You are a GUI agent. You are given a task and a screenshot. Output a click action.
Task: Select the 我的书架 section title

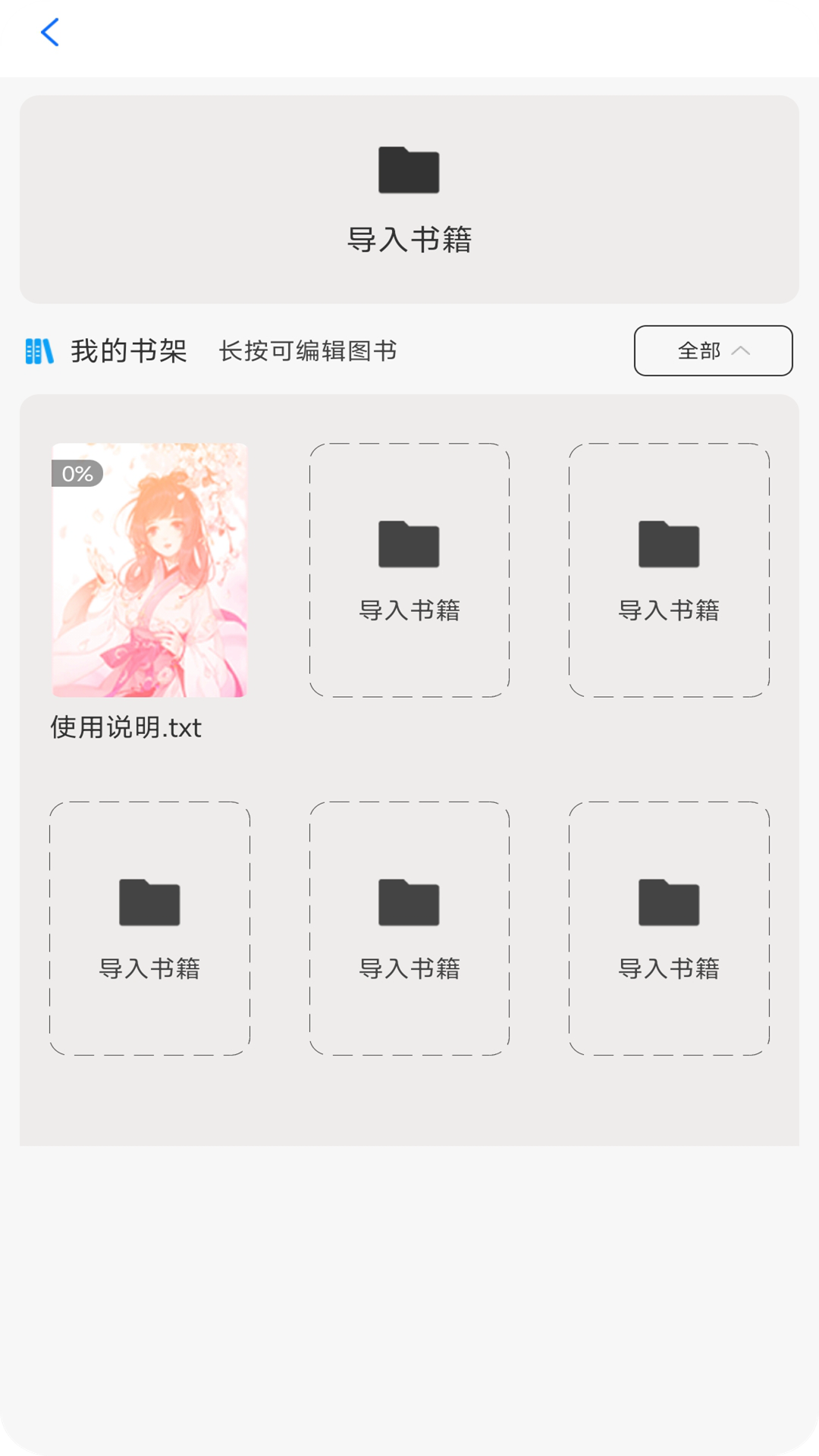(129, 350)
